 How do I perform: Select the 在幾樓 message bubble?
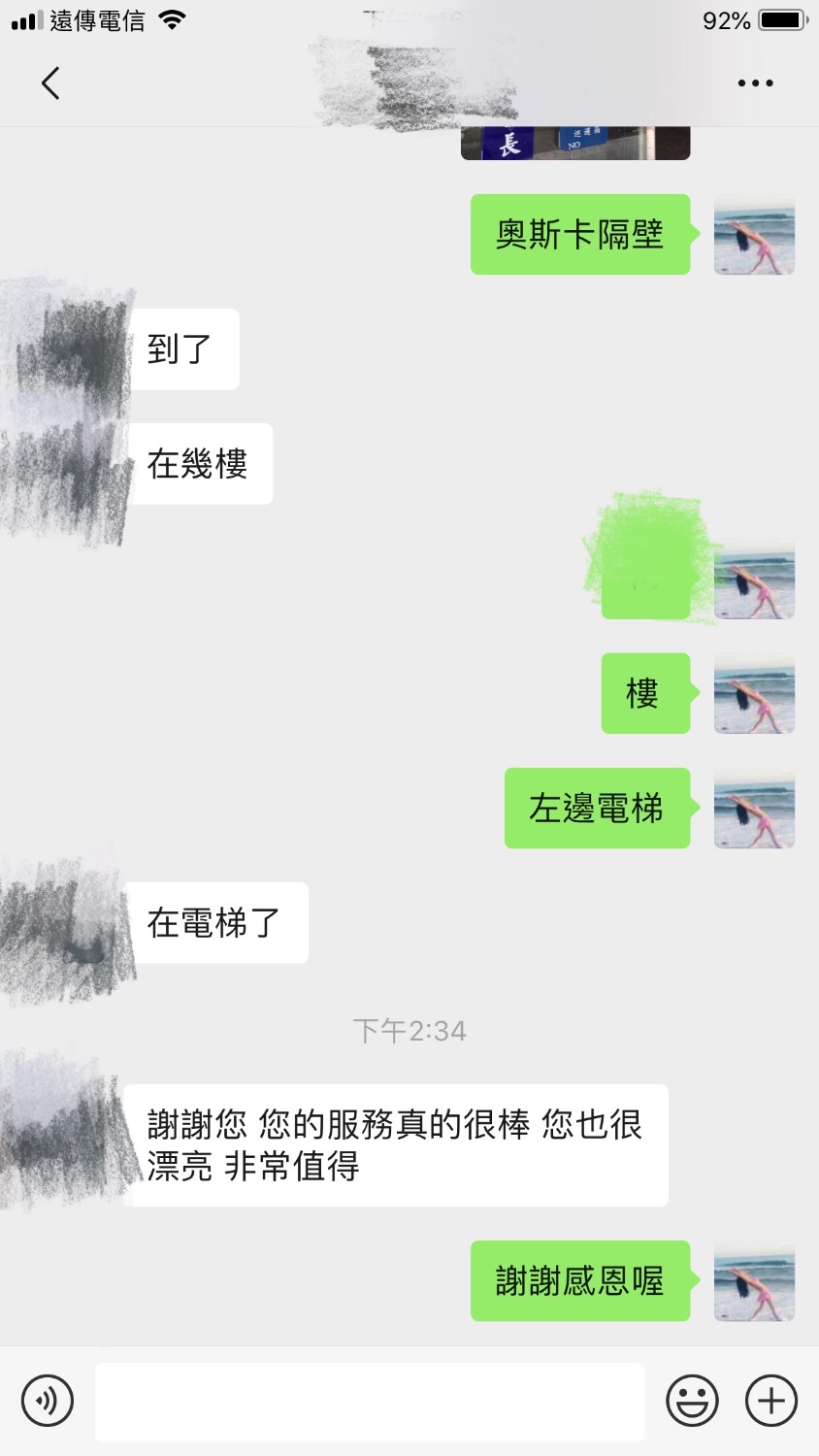point(201,464)
